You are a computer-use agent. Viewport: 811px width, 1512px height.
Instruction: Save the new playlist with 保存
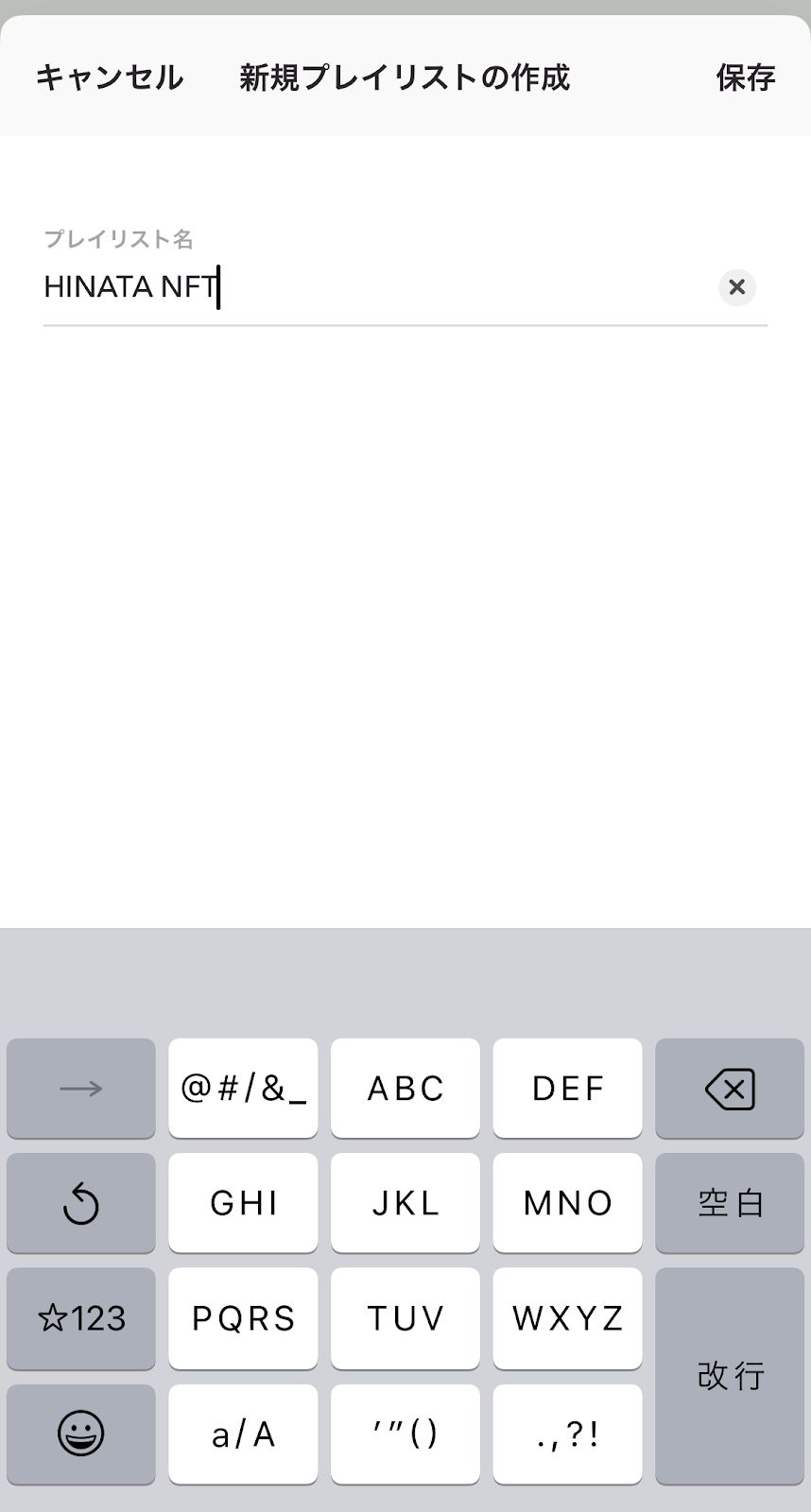click(x=746, y=77)
